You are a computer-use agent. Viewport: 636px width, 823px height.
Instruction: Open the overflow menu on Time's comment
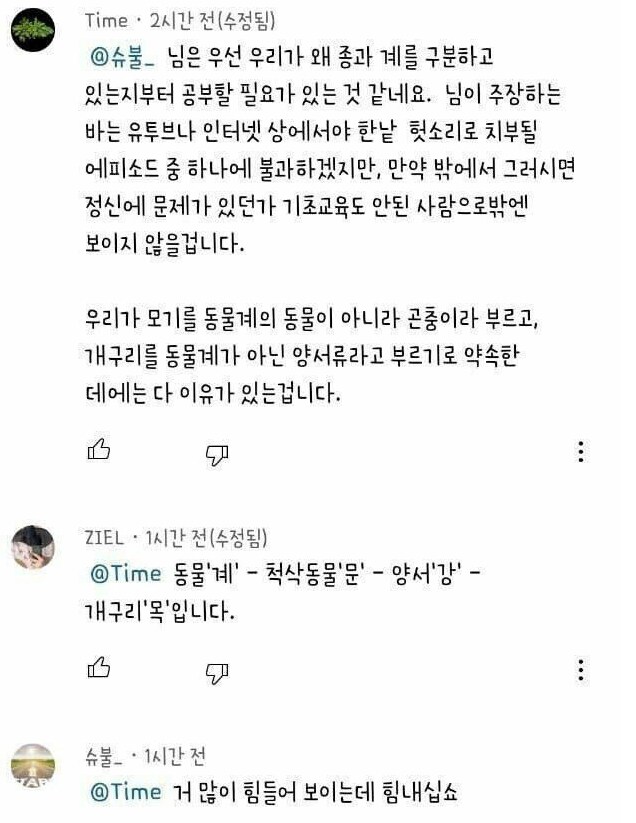[x=581, y=452]
